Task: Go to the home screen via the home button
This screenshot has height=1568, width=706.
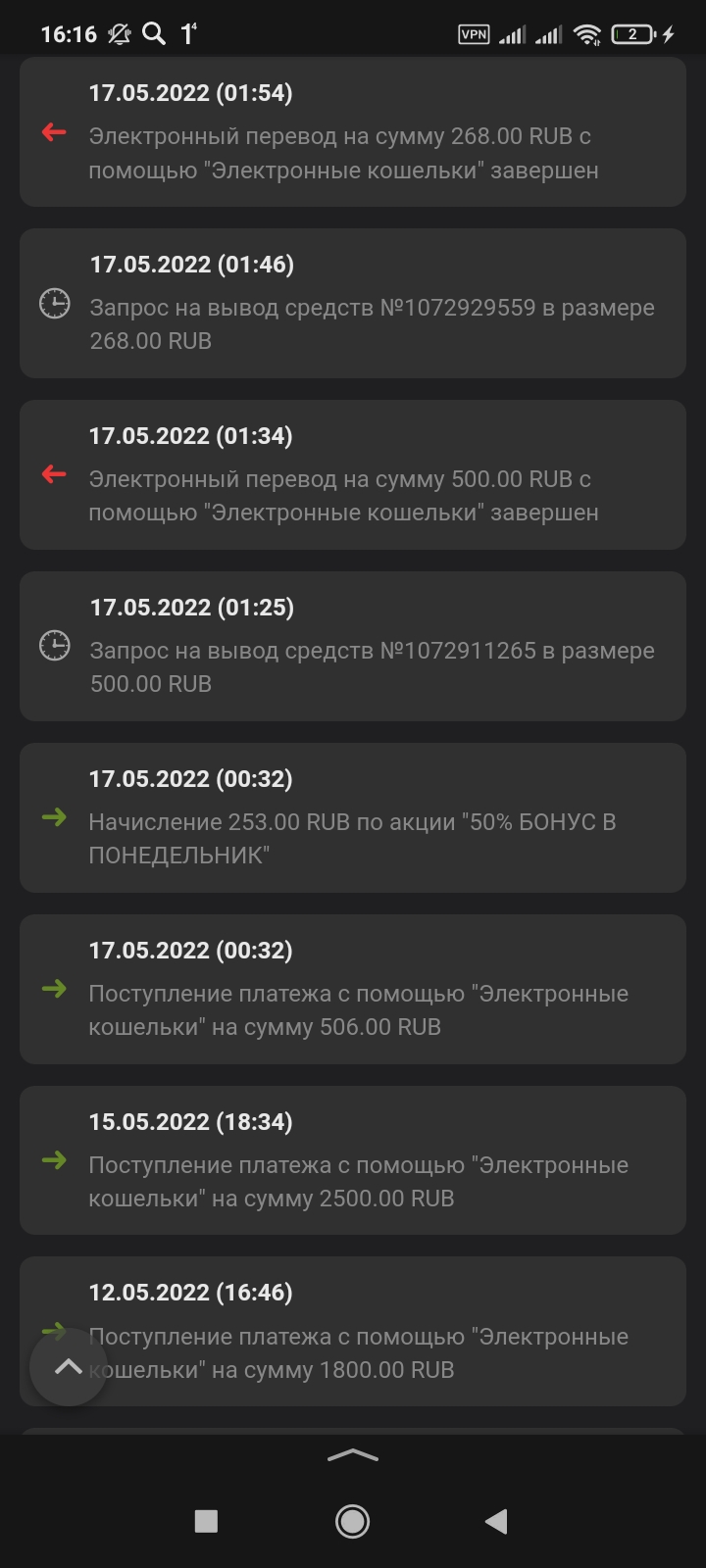Action: [x=353, y=1521]
